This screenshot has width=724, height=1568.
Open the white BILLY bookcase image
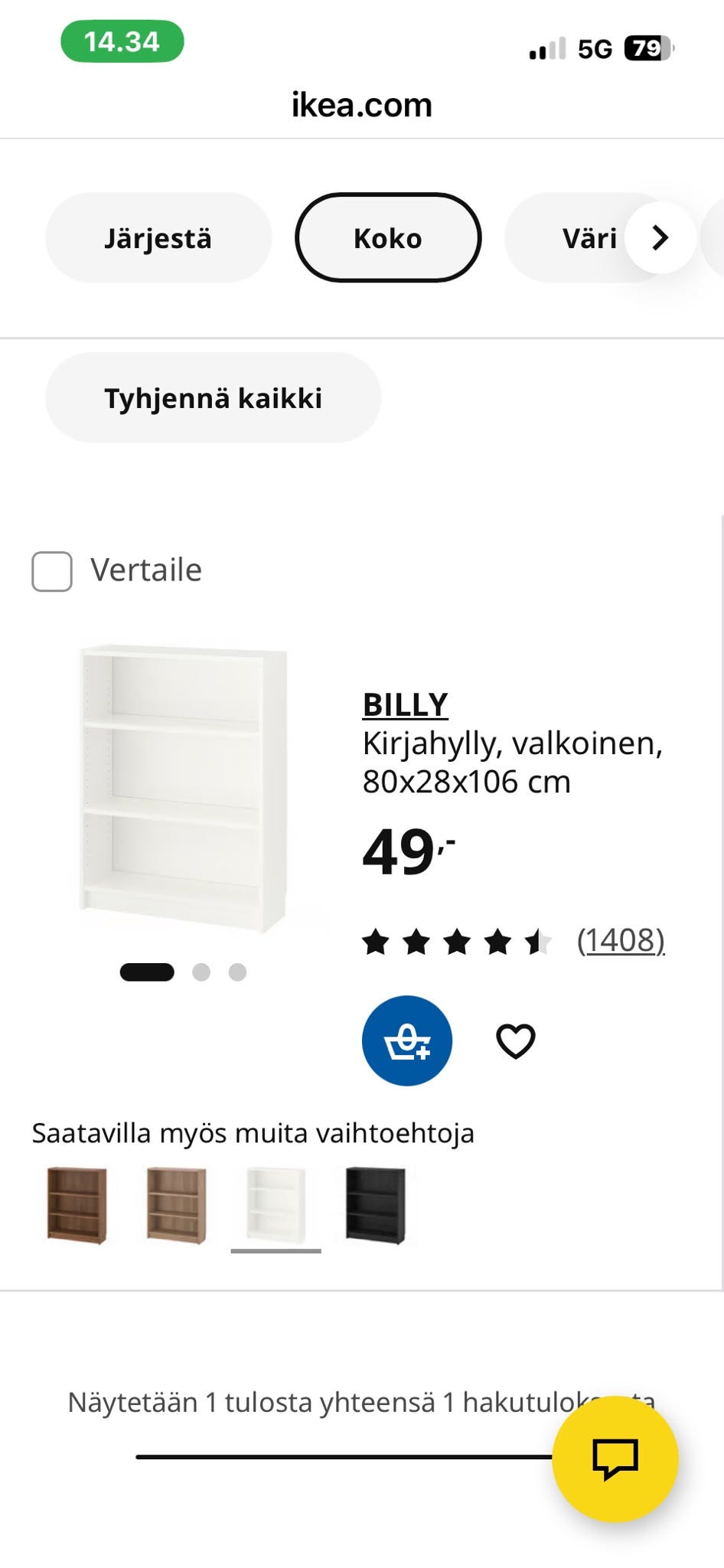tap(184, 789)
